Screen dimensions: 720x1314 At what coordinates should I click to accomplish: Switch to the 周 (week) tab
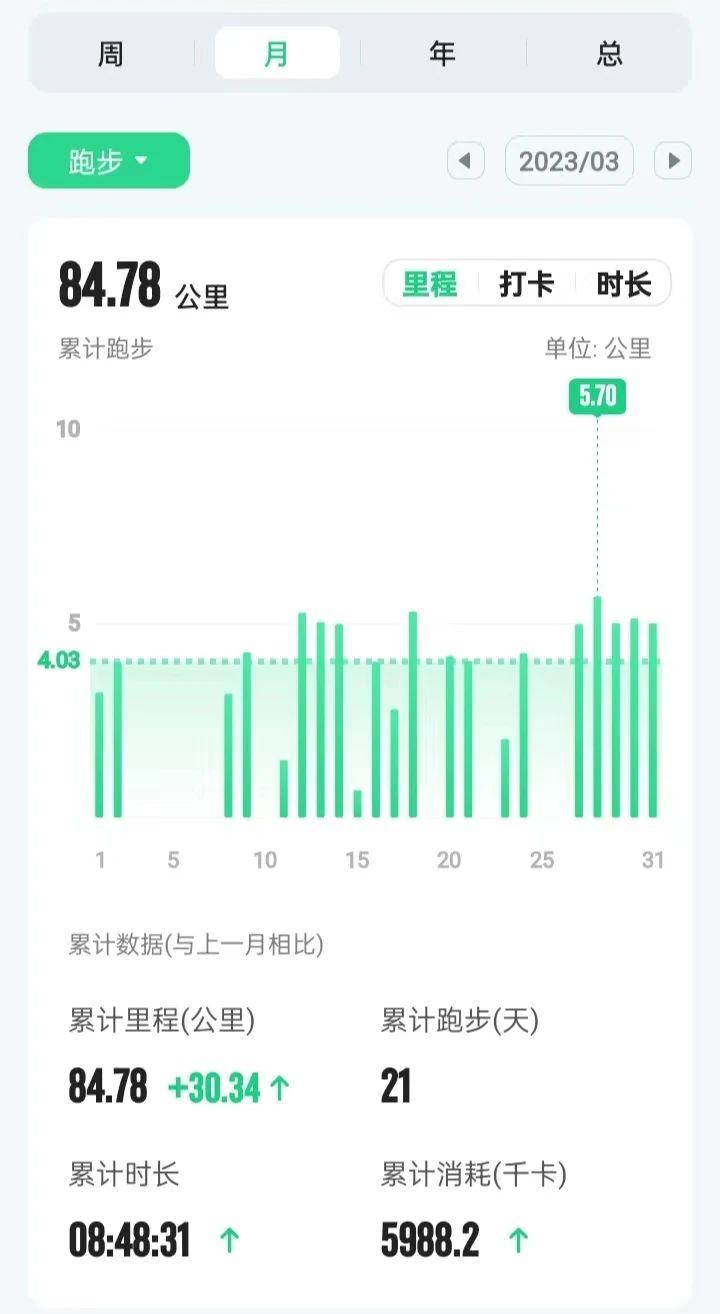(111, 53)
